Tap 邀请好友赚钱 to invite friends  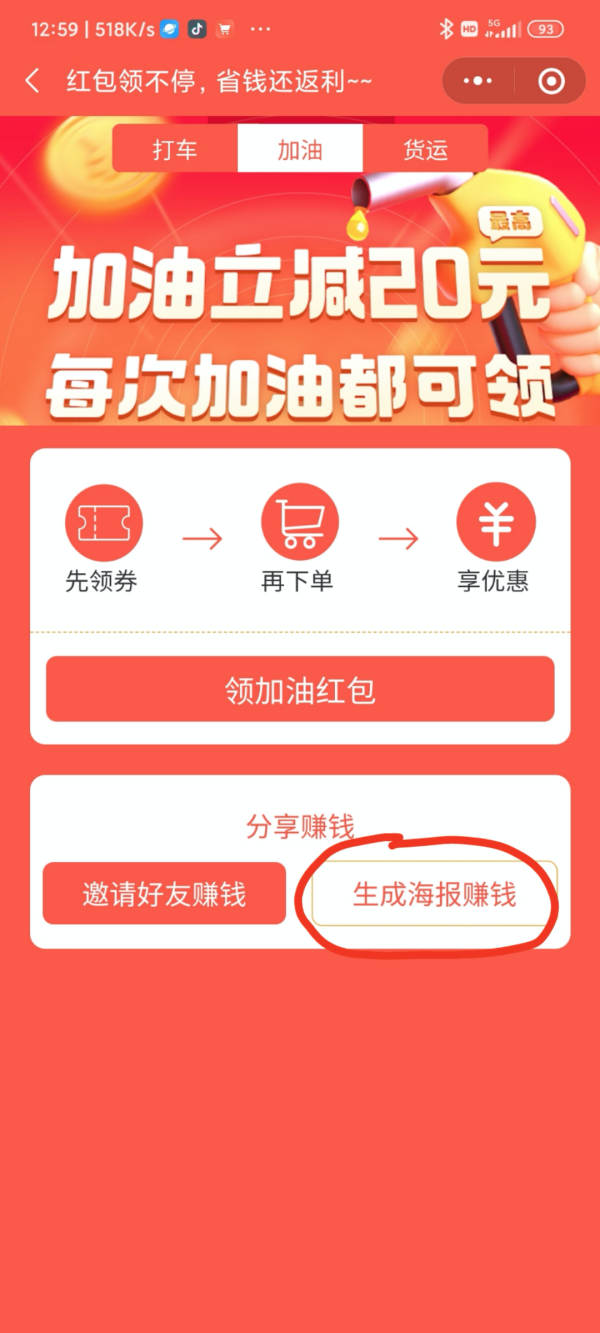pyautogui.click(x=164, y=893)
